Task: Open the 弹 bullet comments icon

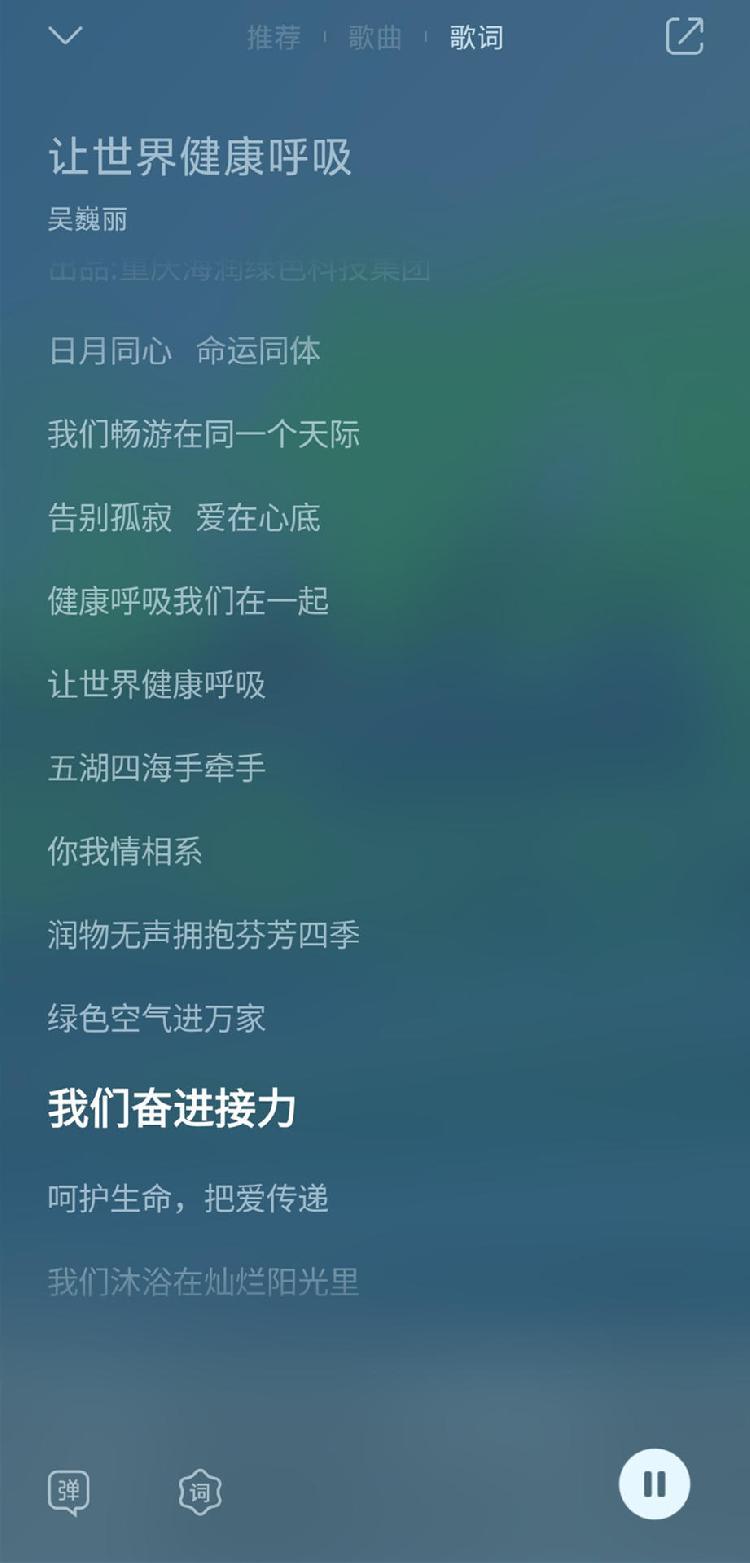Action: (x=69, y=1492)
